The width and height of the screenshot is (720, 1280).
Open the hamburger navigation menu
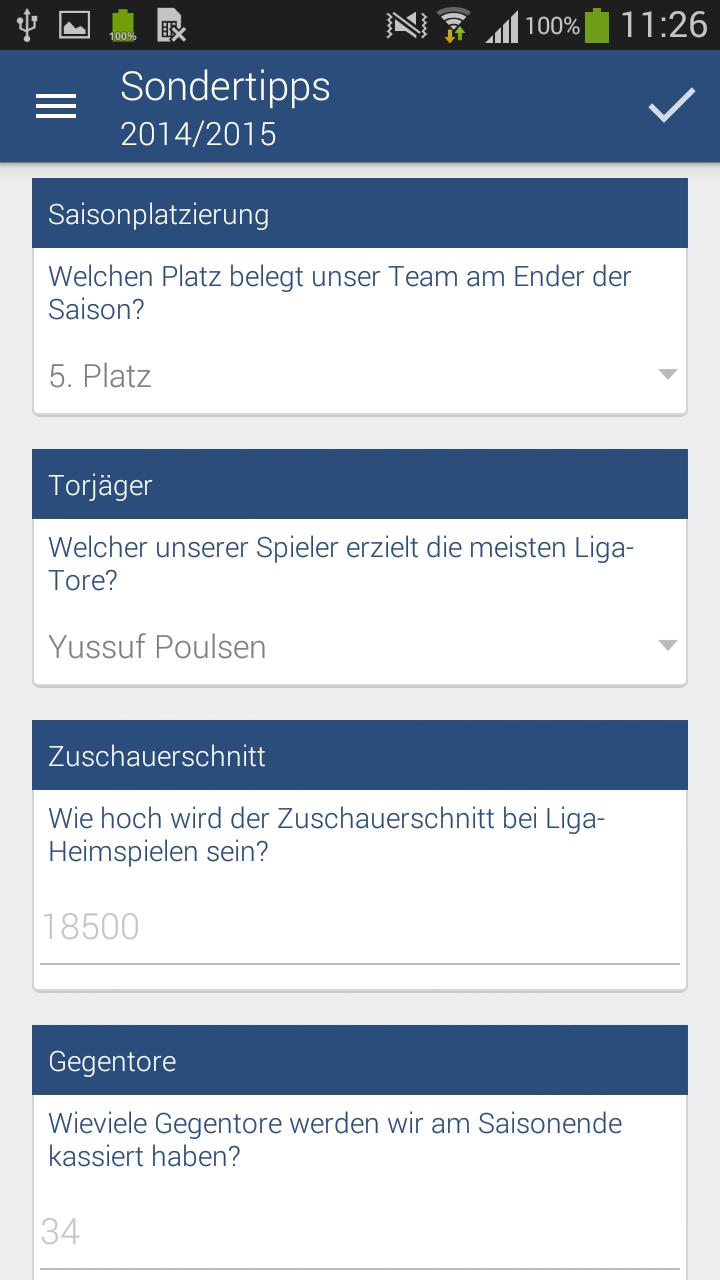pos(56,105)
